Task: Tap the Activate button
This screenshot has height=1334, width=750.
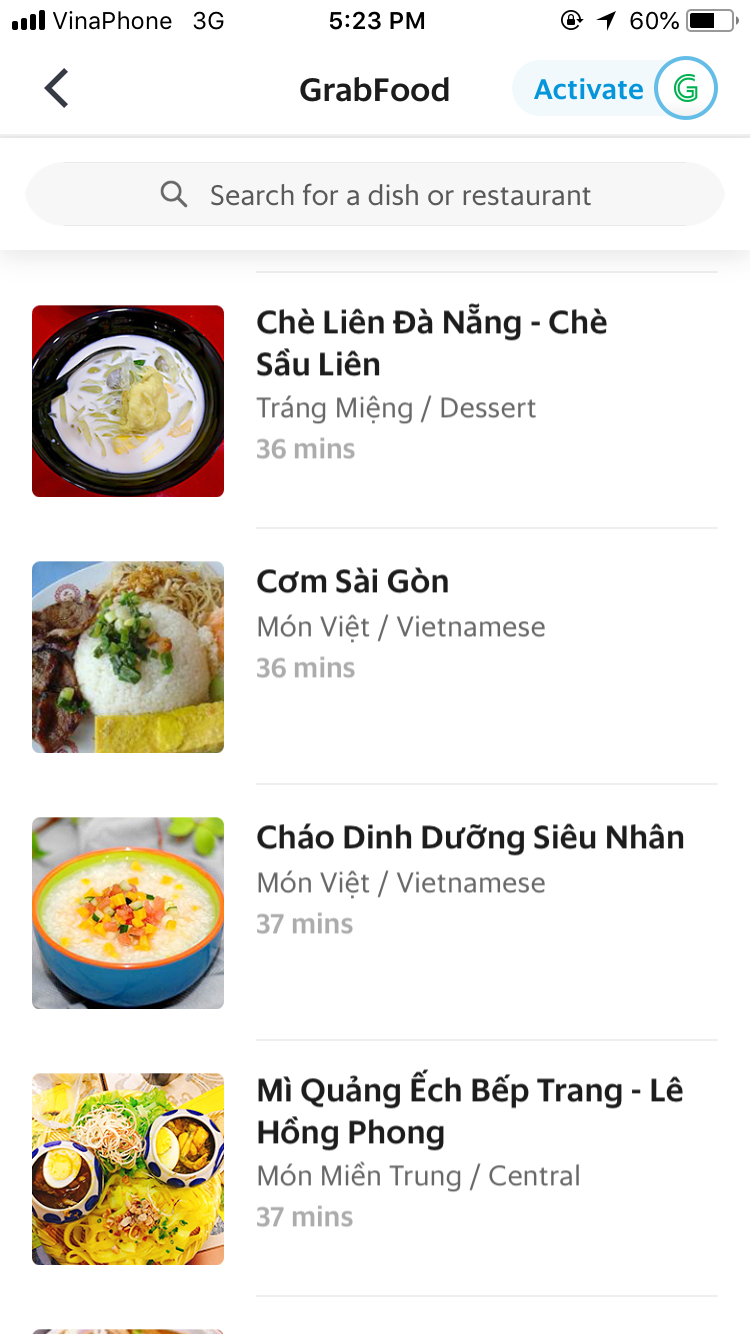Action: [614, 89]
